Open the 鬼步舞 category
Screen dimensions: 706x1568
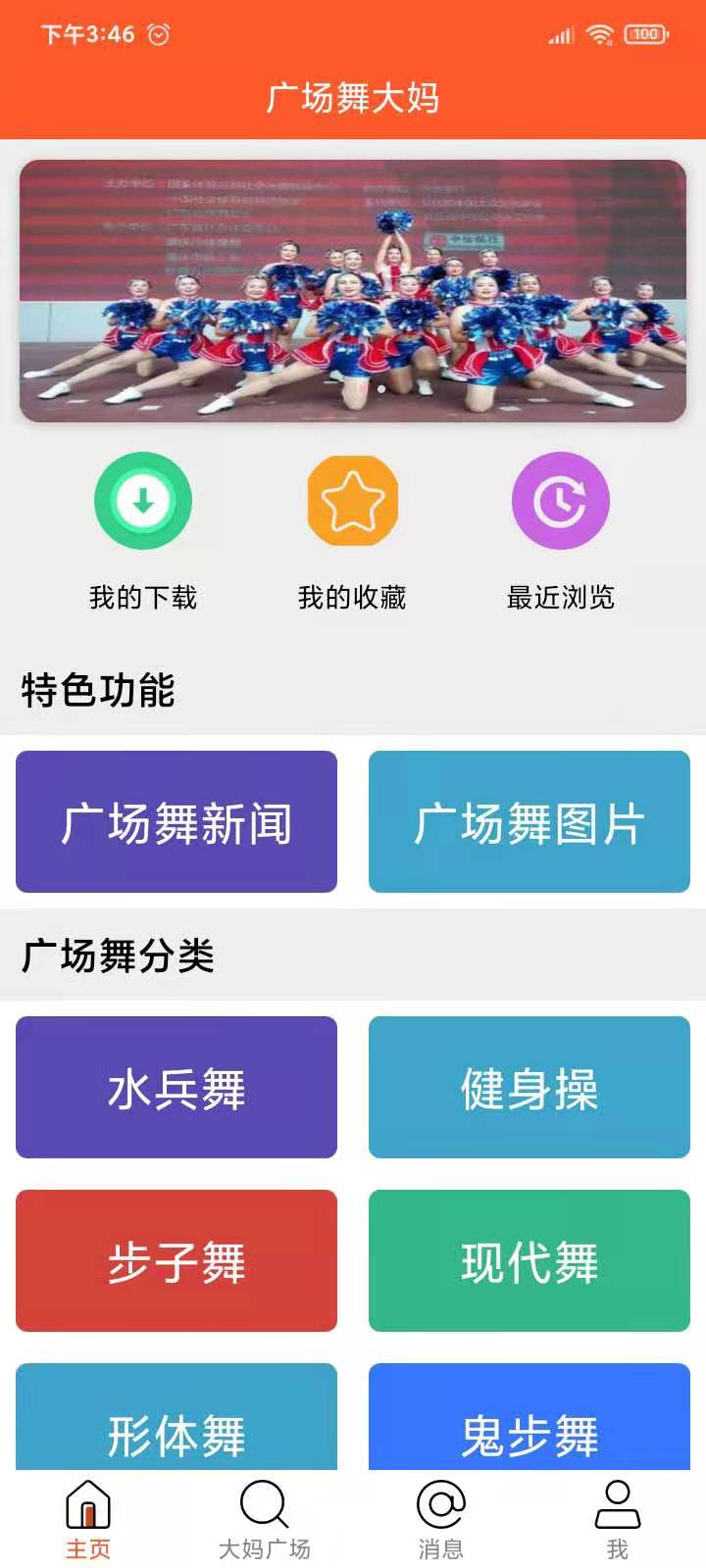tap(529, 1421)
